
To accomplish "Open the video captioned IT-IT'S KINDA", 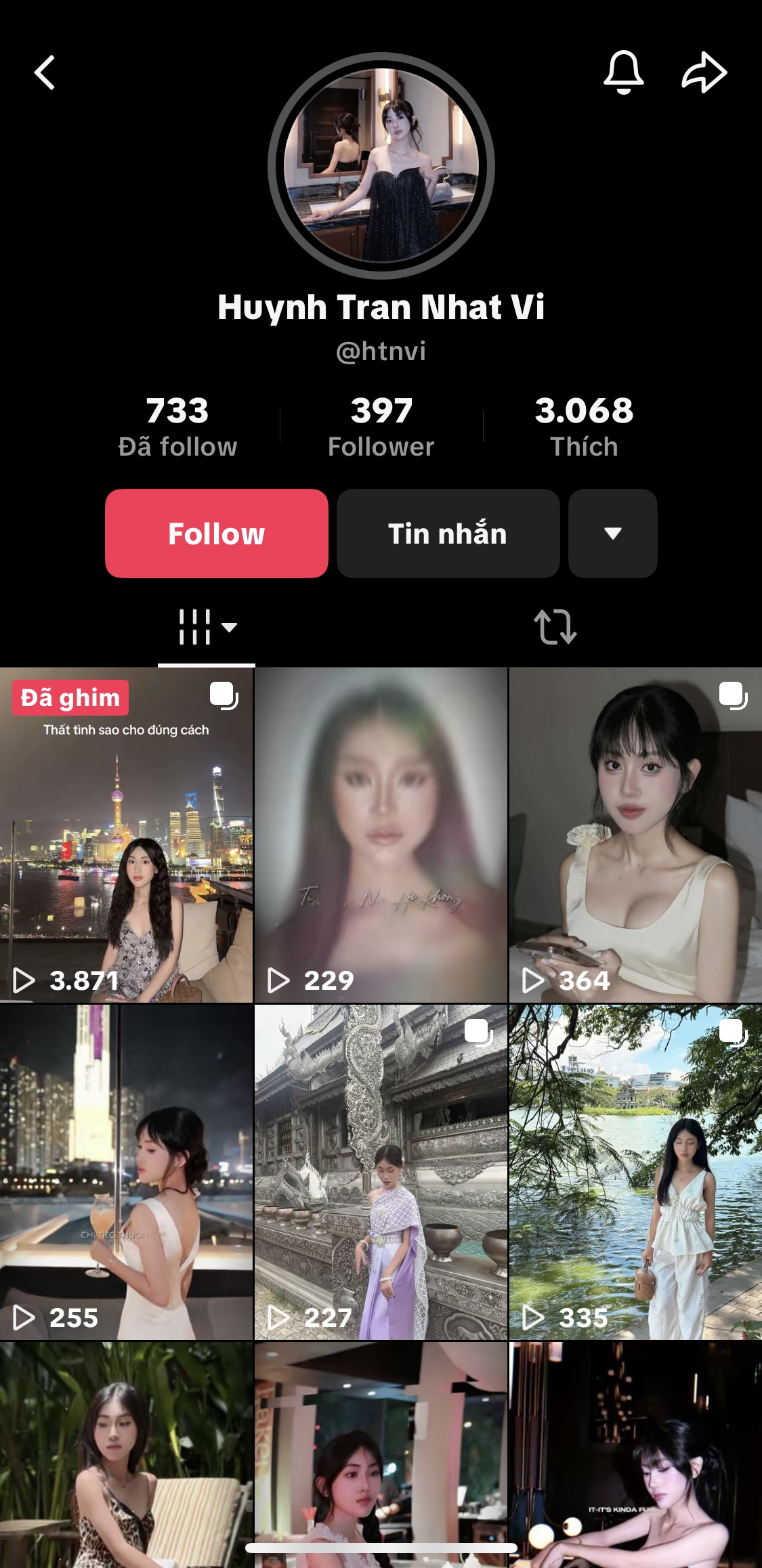I will [x=635, y=1454].
